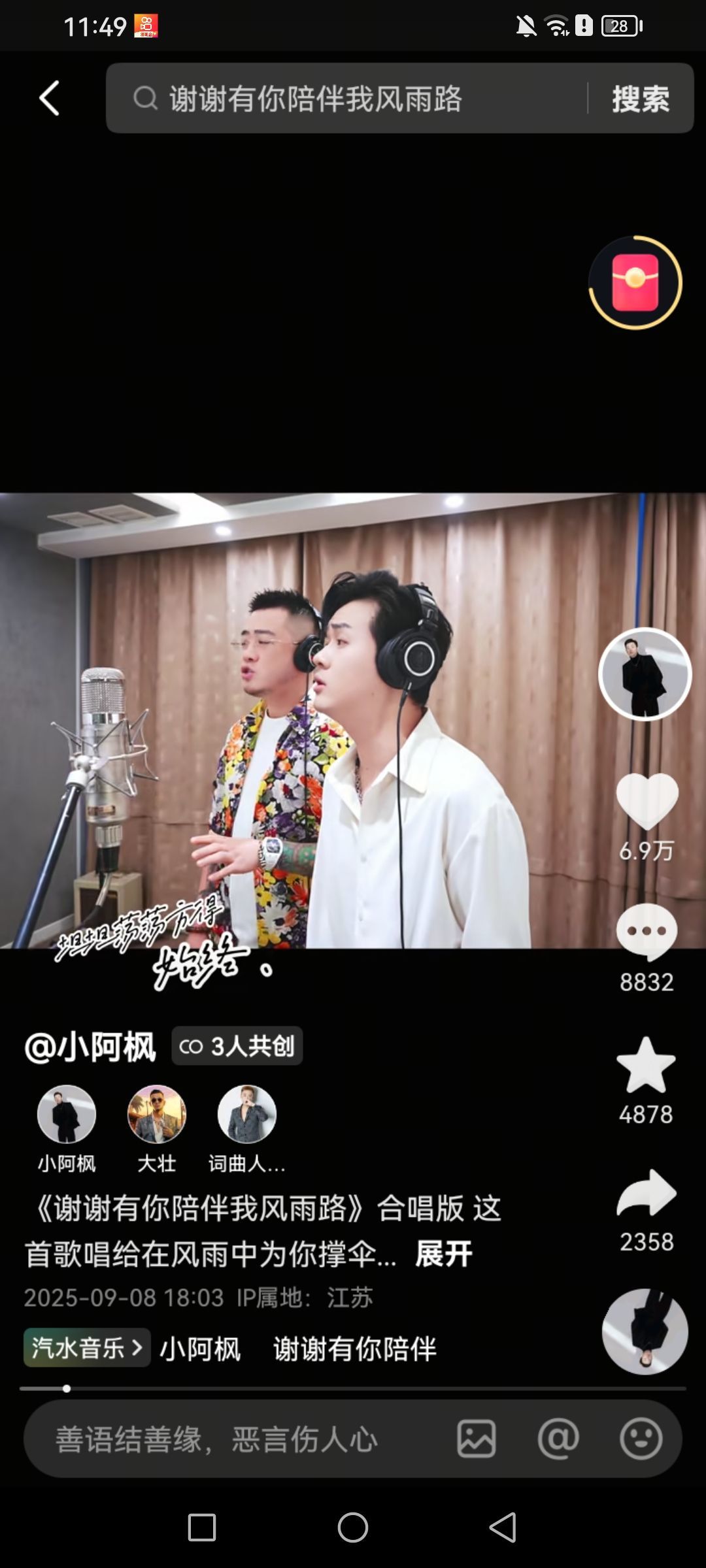This screenshot has width=706, height=1568.
Task: Open the rotating music disc
Action: coord(645,1331)
